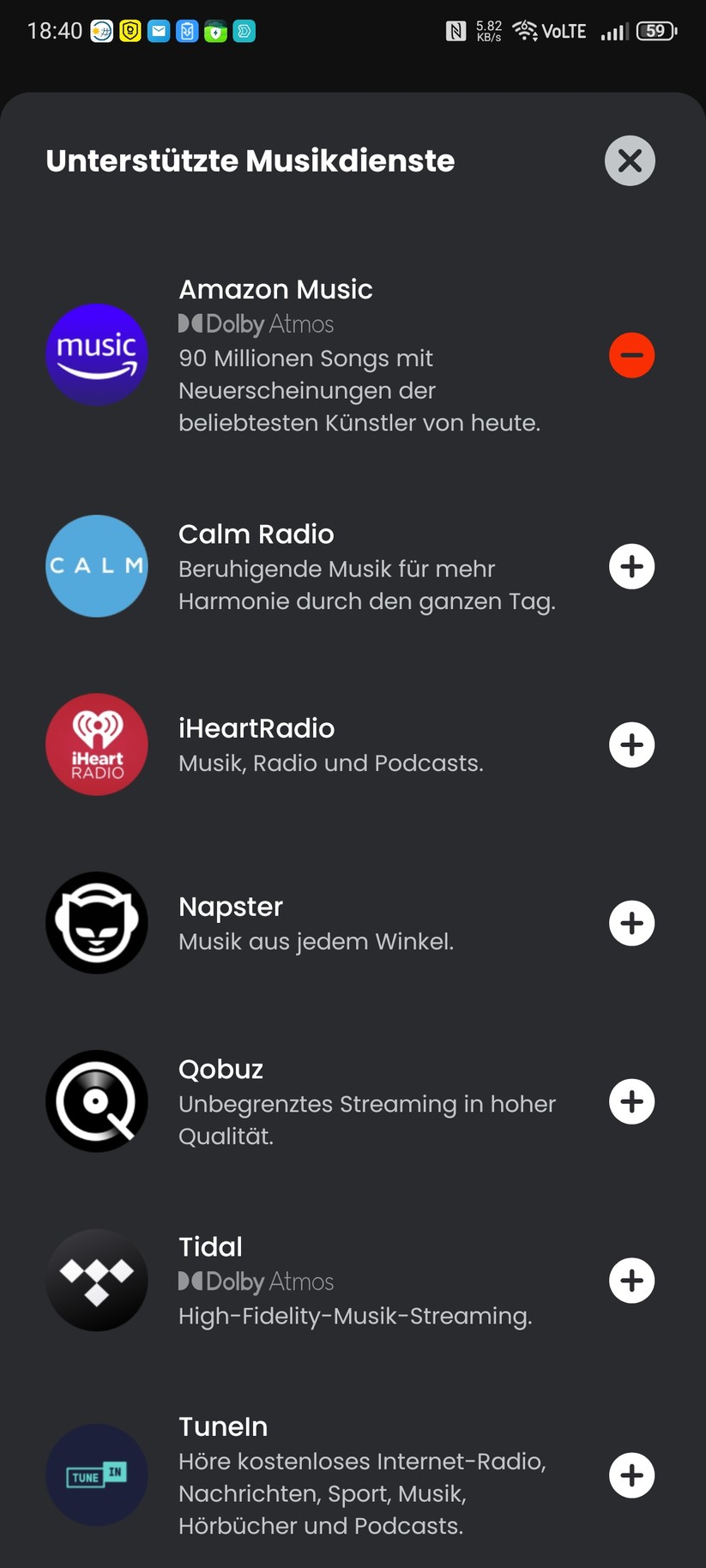The height and width of the screenshot is (1568, 706).
Task: Select the TuneIn service logo
Action: [x=97, y=1475]
